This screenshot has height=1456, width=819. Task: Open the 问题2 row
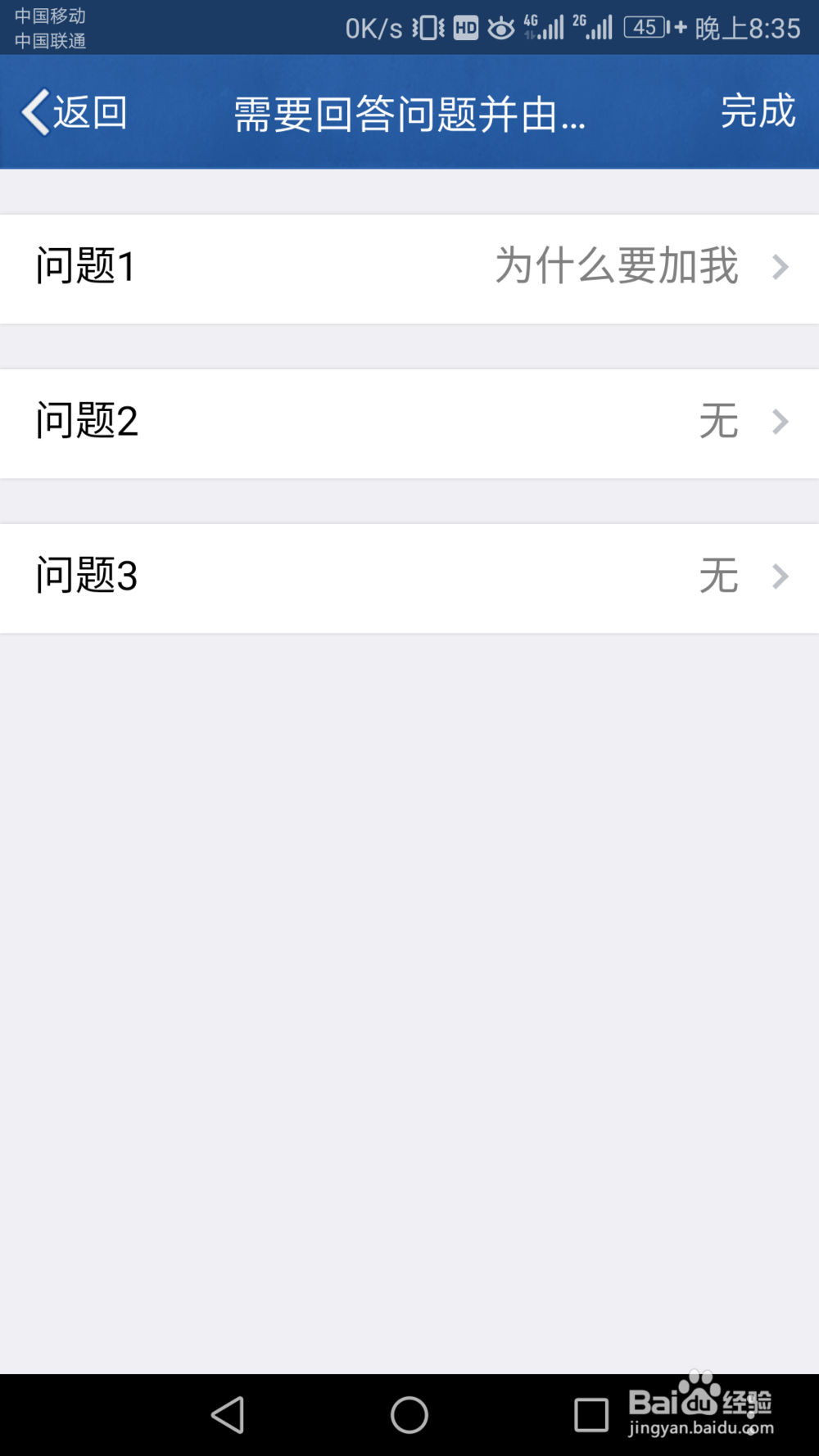[409, 423]
